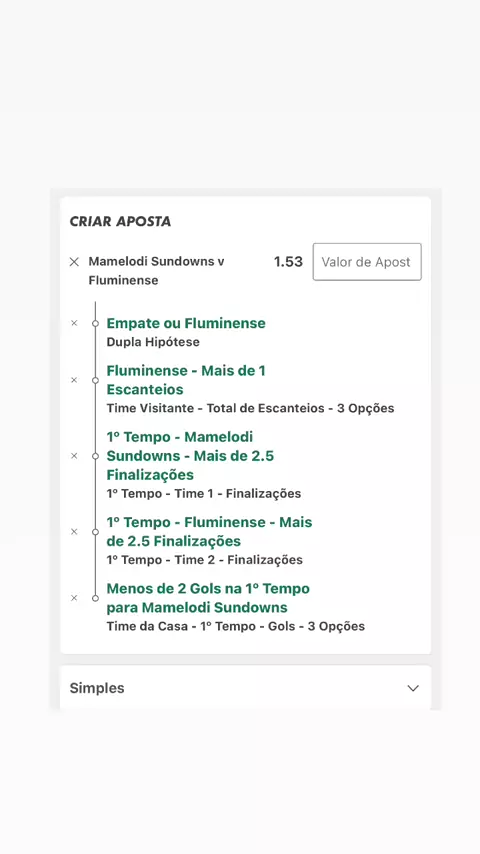Remove 1º Tempo Fluminense Mais de 2.5 Finalizações
This screenshot has width=480, height=854.
(74, 532)
